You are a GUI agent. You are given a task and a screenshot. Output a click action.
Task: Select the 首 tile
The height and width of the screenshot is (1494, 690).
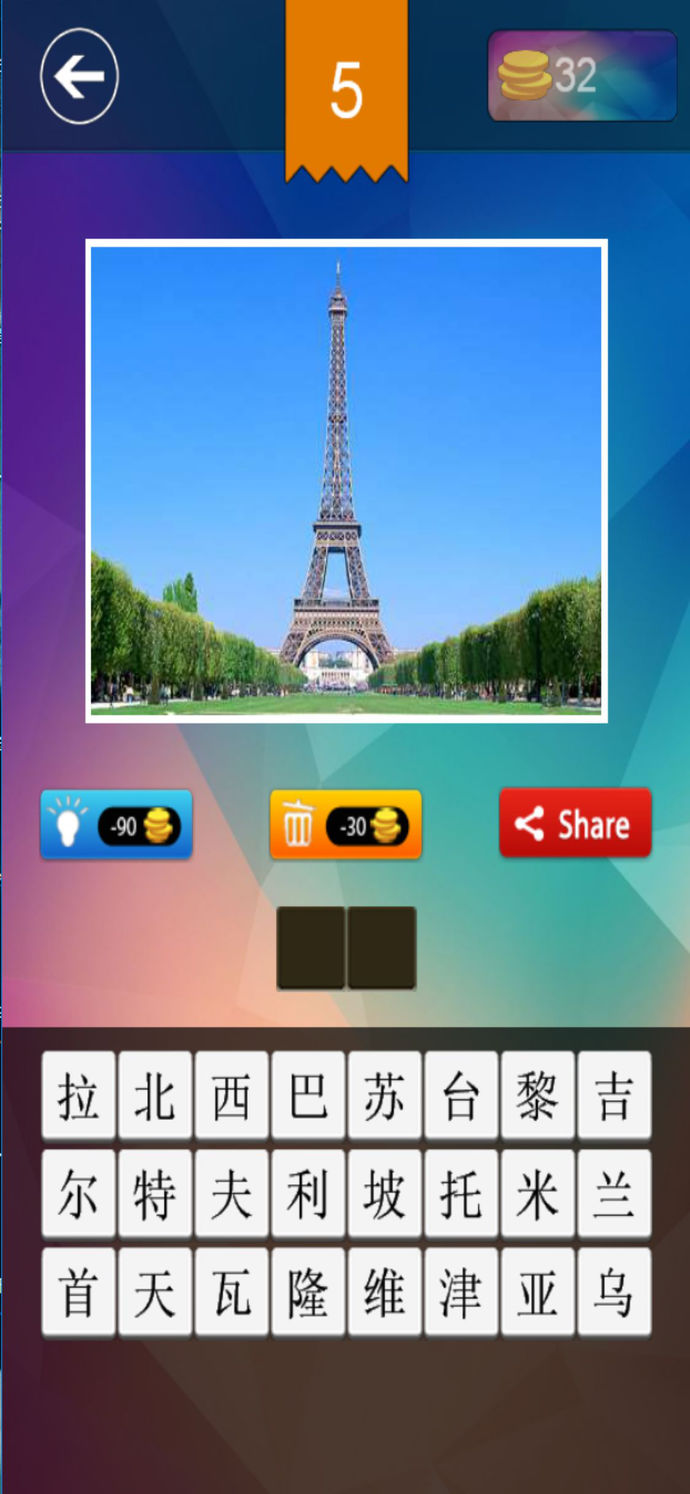78,1291
